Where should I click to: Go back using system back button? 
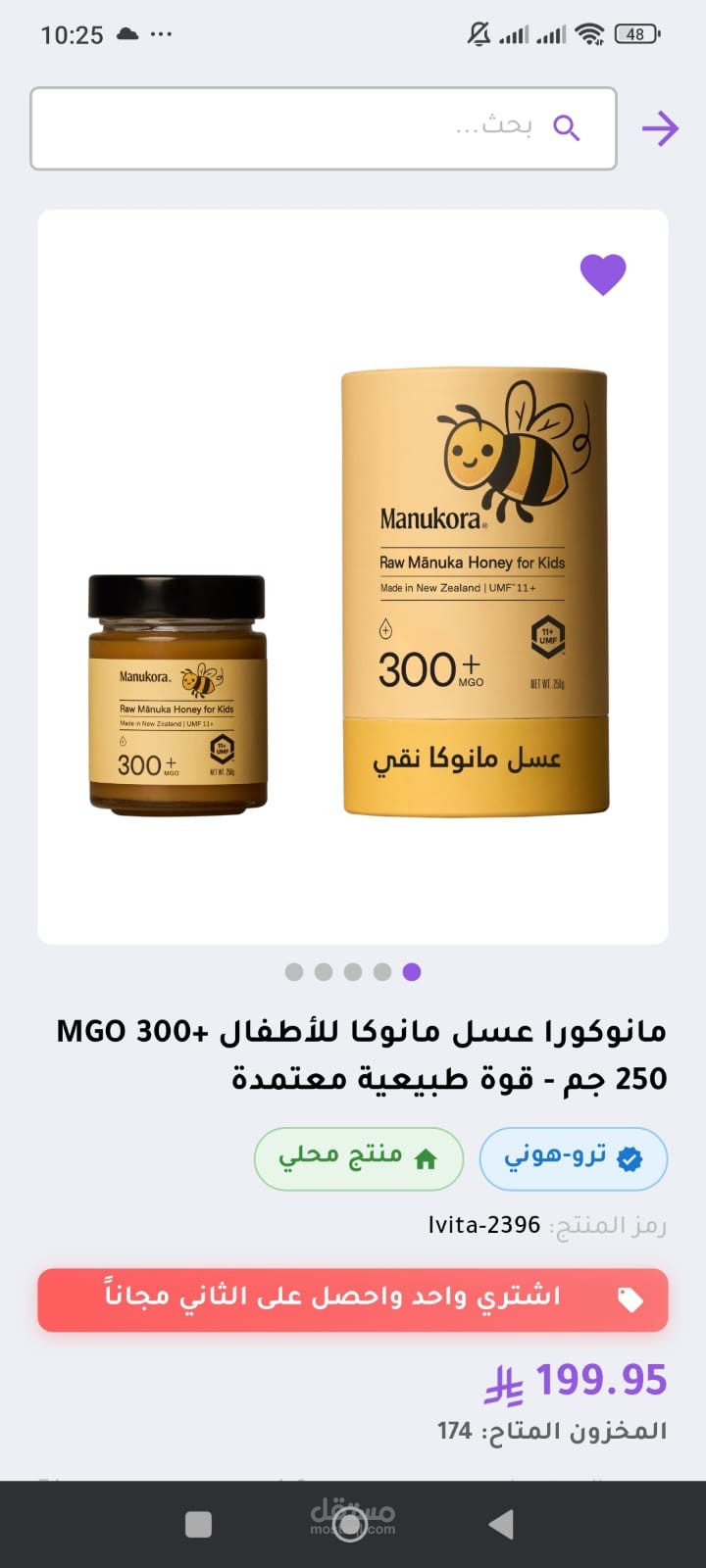tap(501, 1524)
